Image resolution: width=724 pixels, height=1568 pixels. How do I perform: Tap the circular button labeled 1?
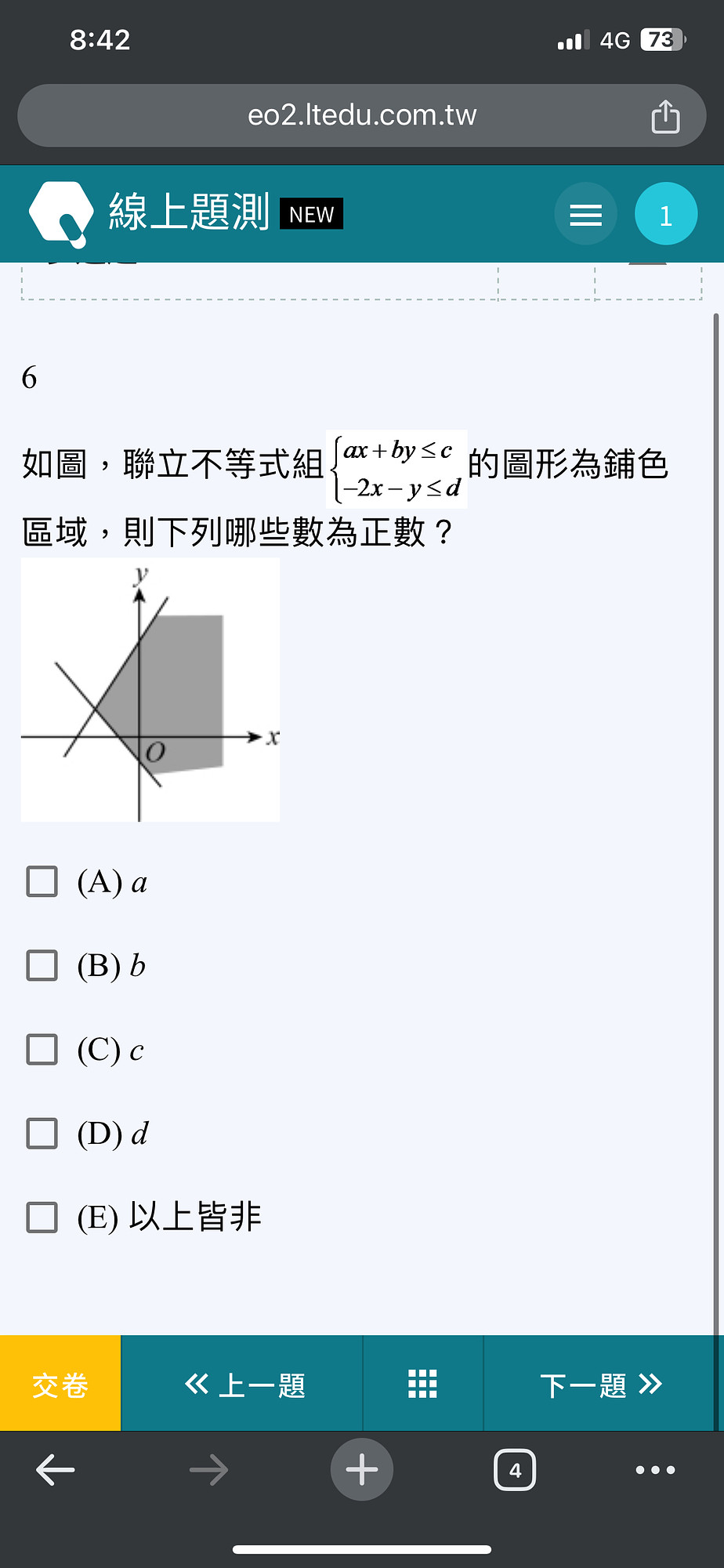pyautogui.click(x=666, y=214)
